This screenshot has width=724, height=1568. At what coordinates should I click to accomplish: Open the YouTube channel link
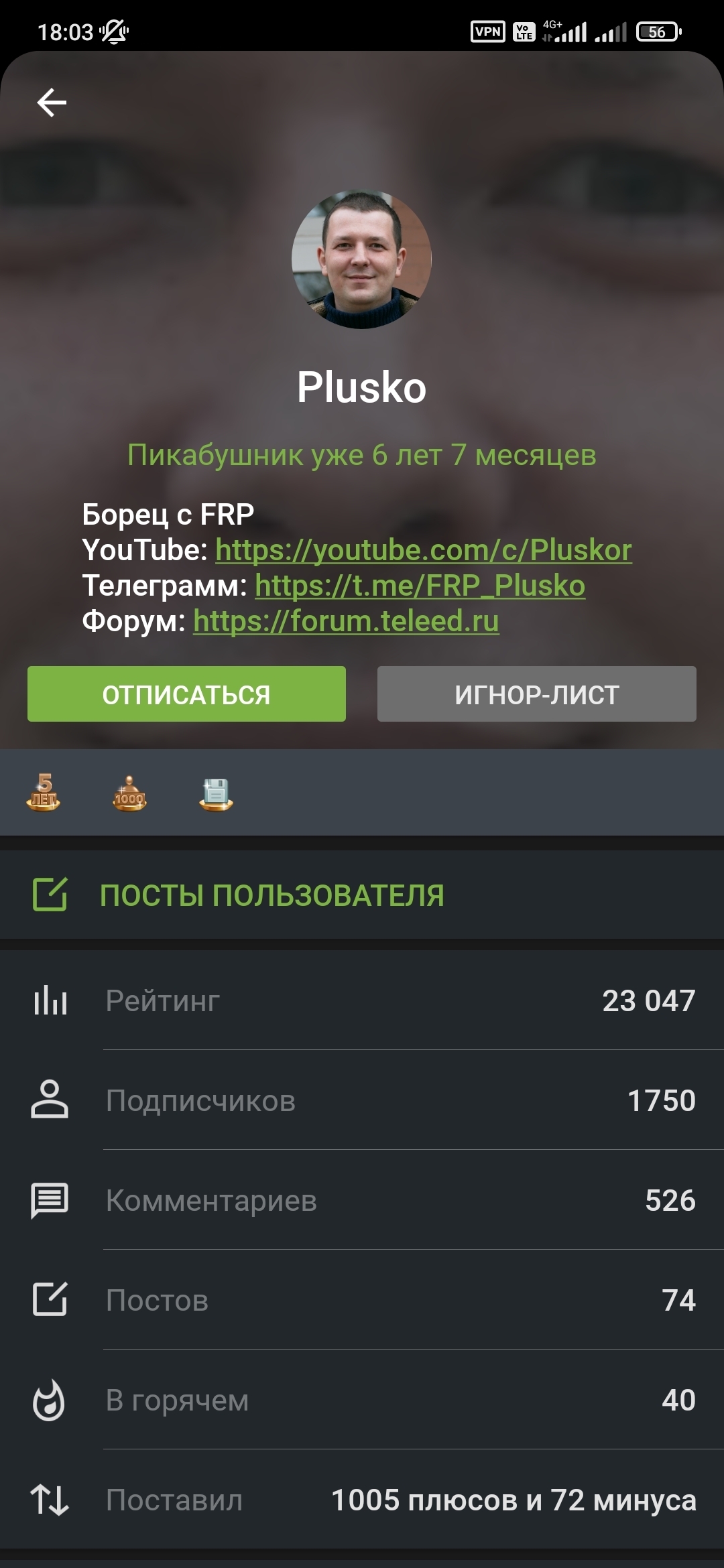coord(423,550)
